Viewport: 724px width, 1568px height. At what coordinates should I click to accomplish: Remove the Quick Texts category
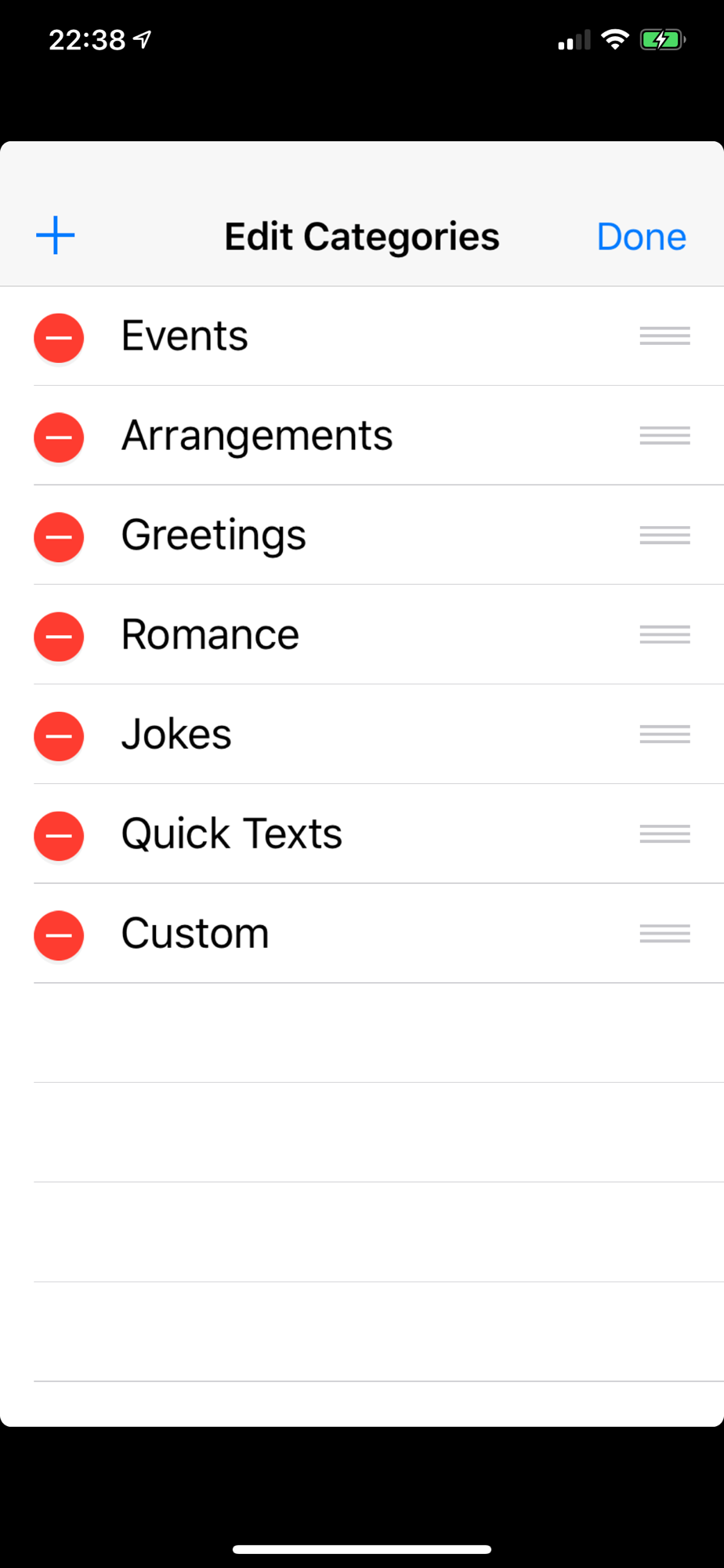point(59,836)
